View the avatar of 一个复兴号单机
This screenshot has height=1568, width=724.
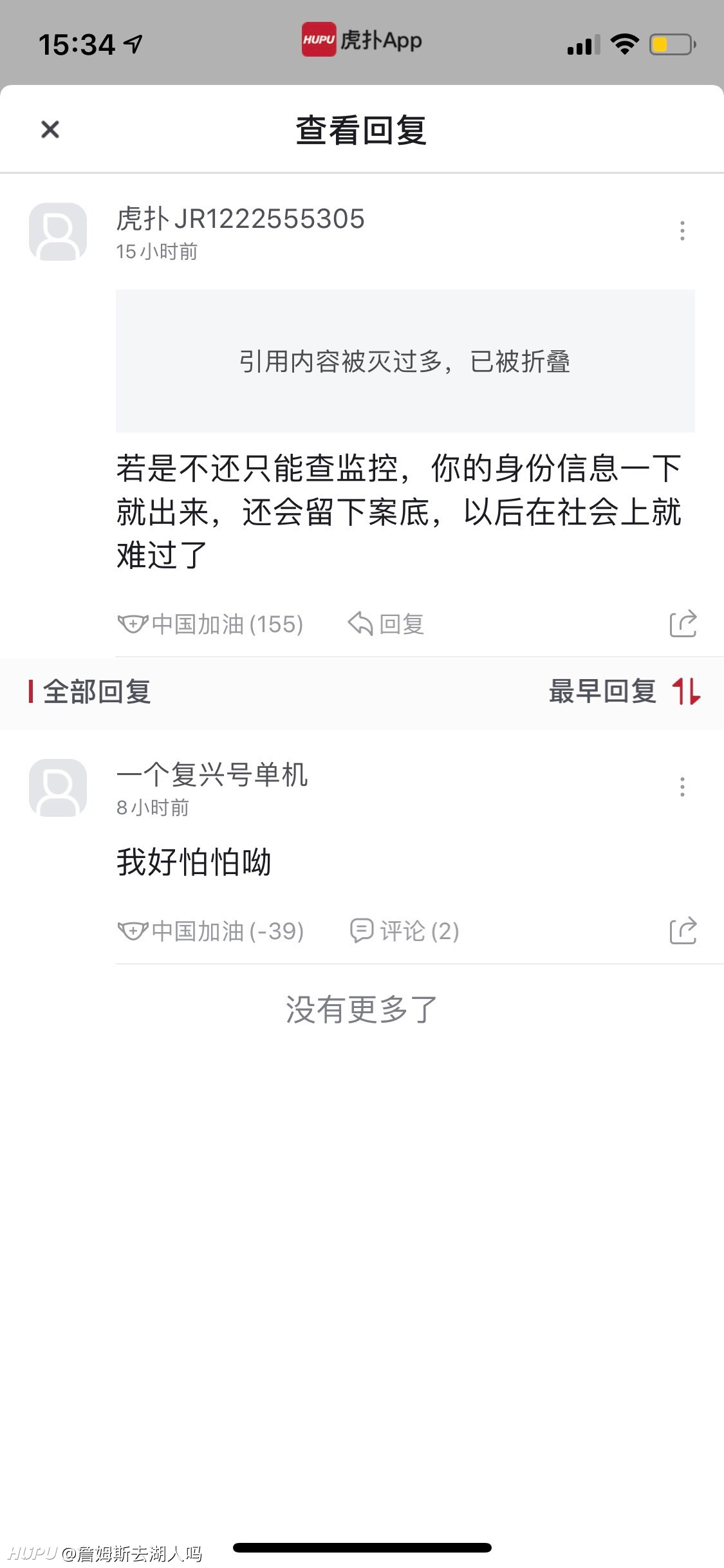(58, 788)
